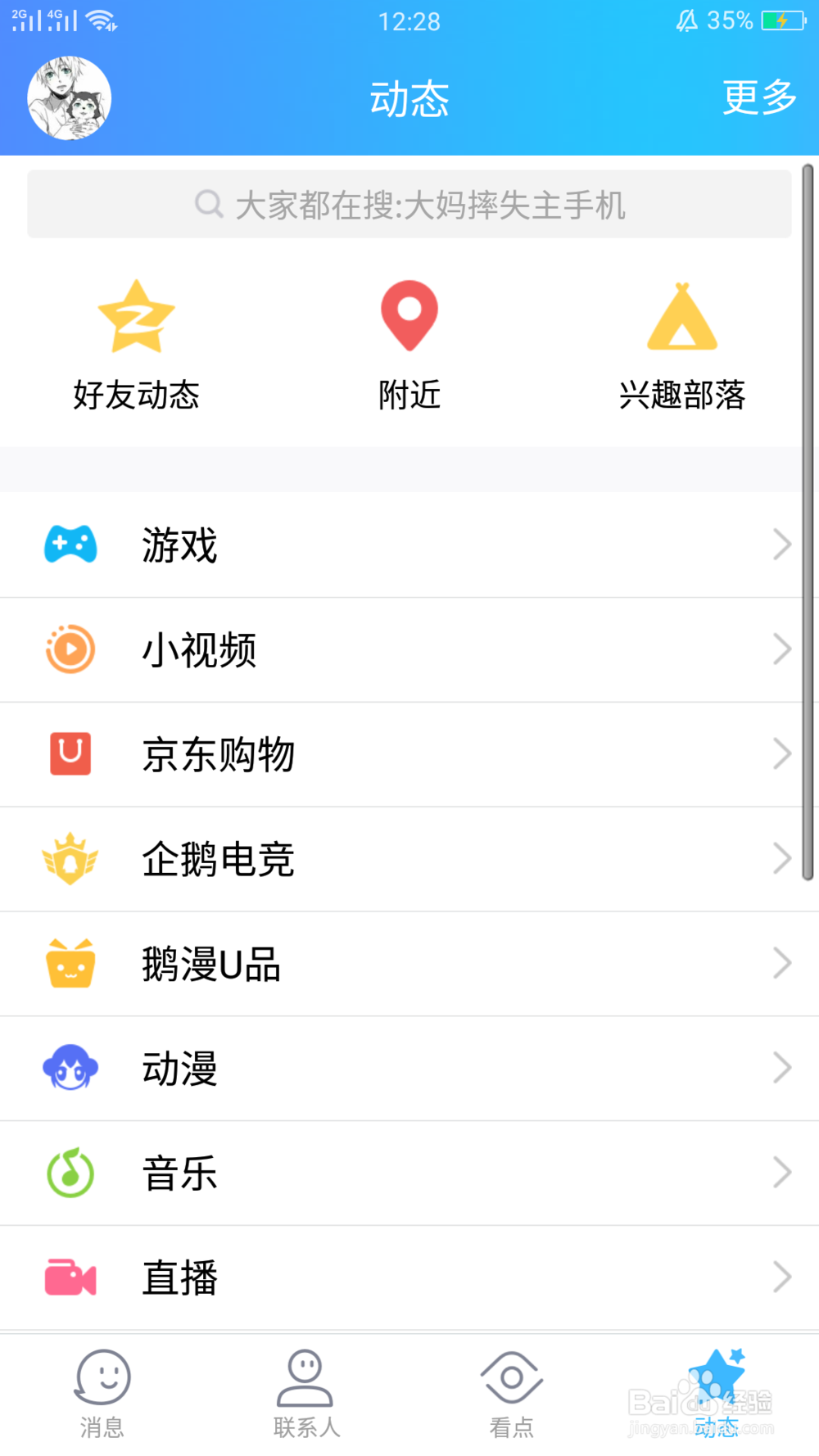Open 好友动态 via the star icon
Screen dimensions: 819x1456
click(136, 315)
